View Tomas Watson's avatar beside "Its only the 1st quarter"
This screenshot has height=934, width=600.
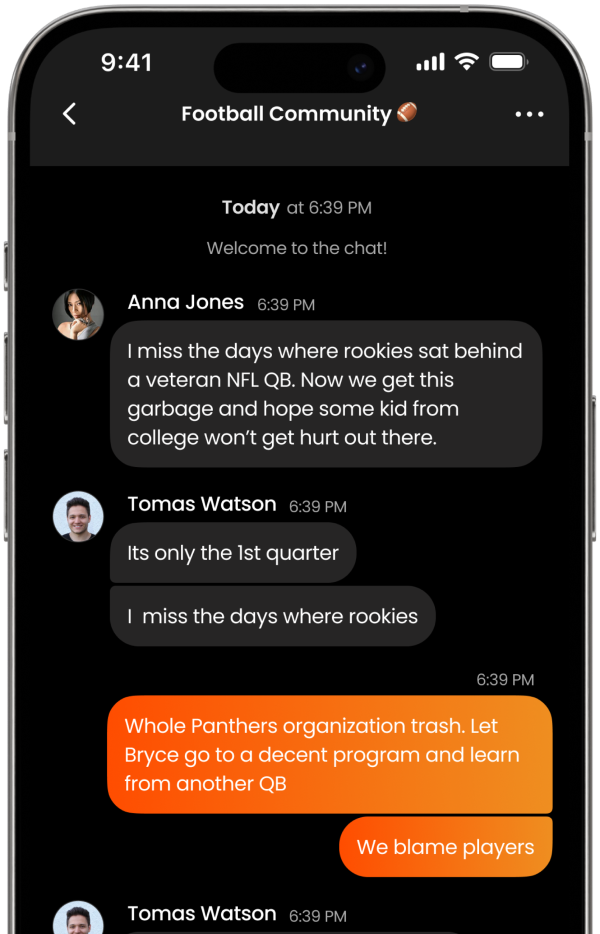(78, 517)
